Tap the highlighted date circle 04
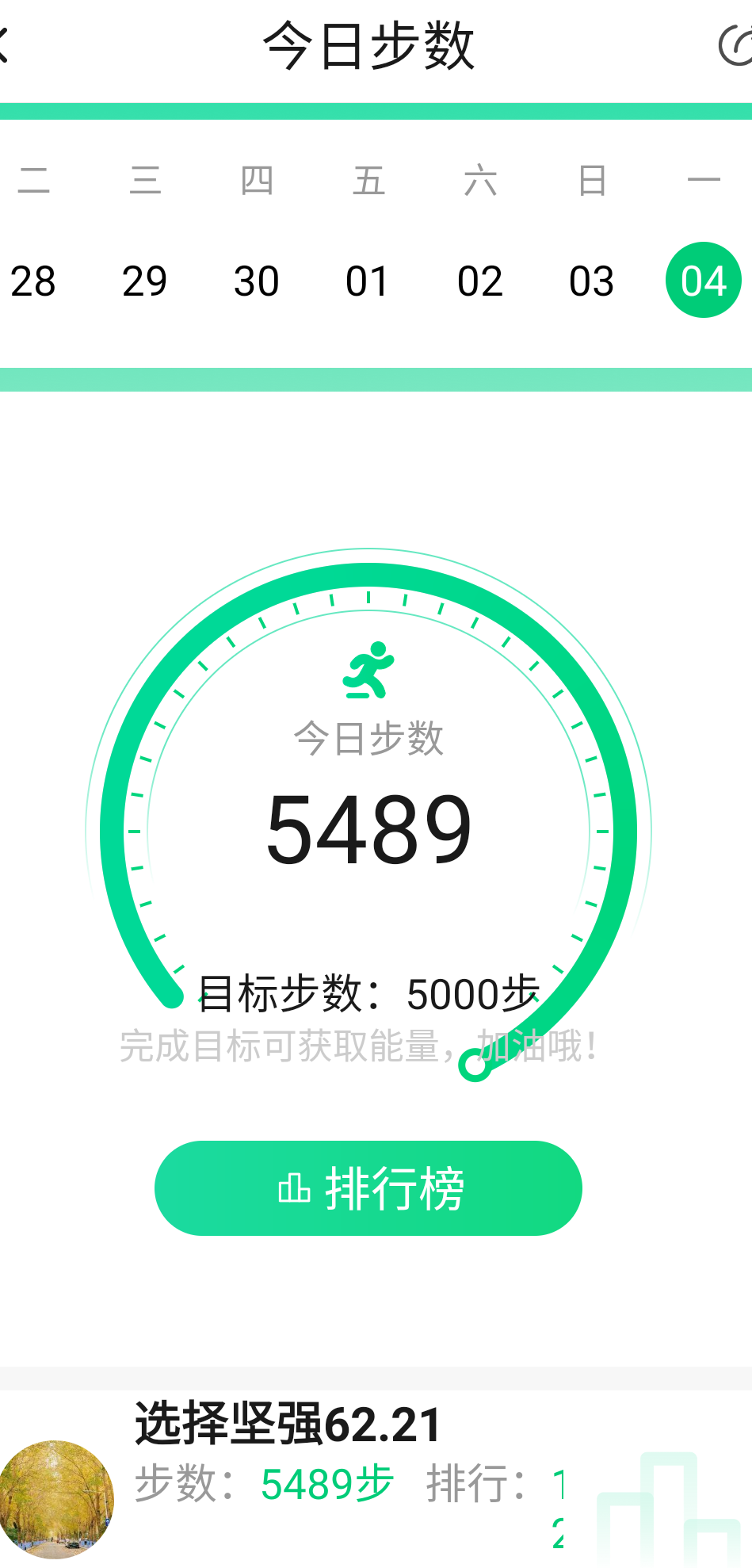 (702, 279)
